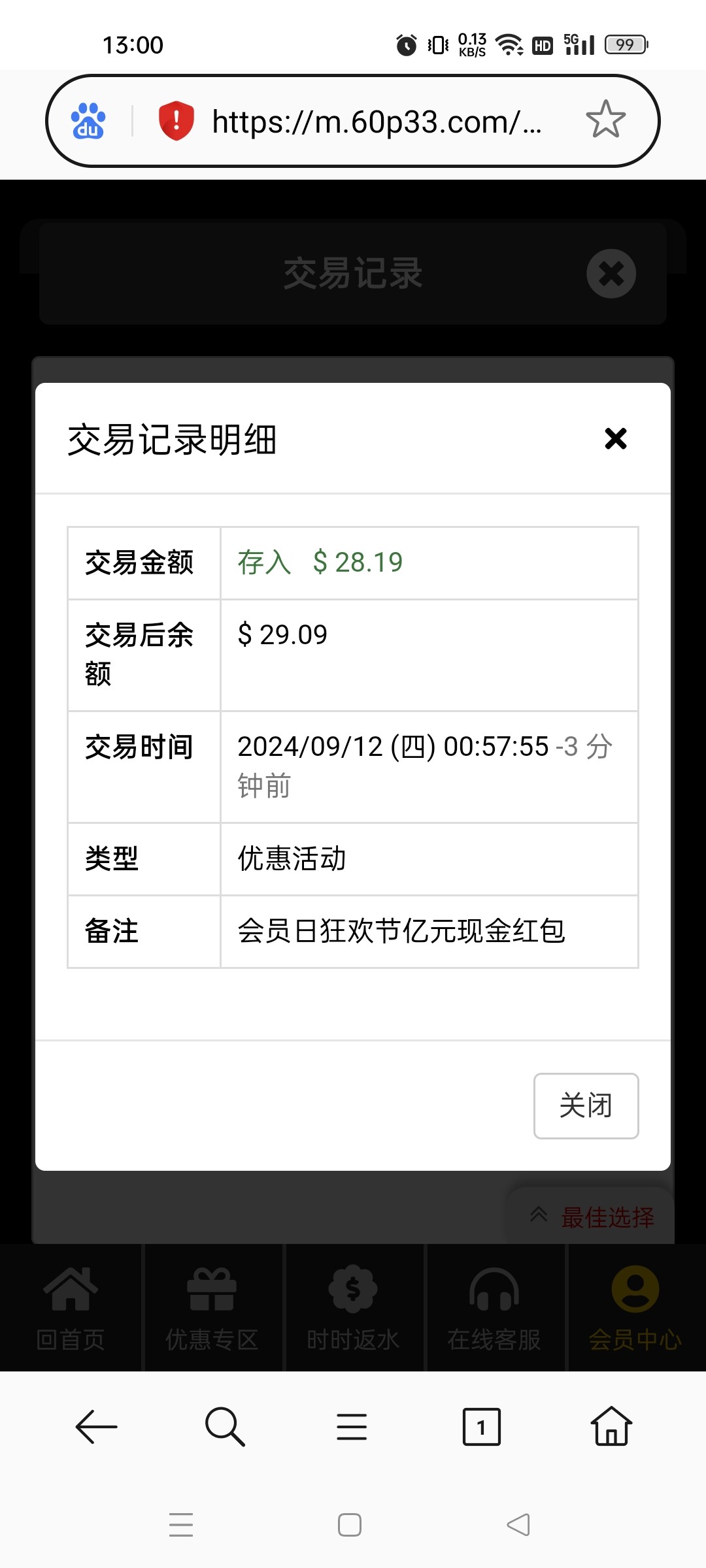View the site security warning shield

tap(176, 121)
